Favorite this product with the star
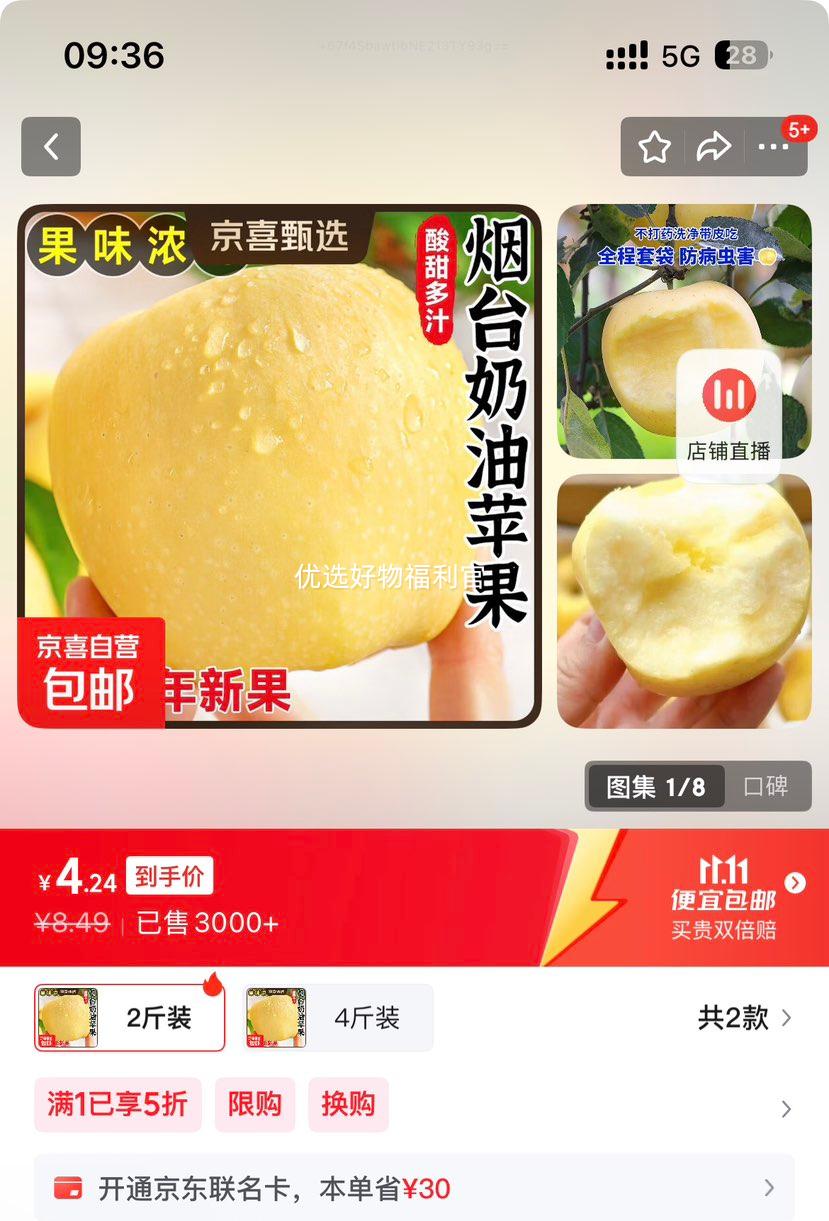This screenshot has width=829, height=1221. coord(655,148)
